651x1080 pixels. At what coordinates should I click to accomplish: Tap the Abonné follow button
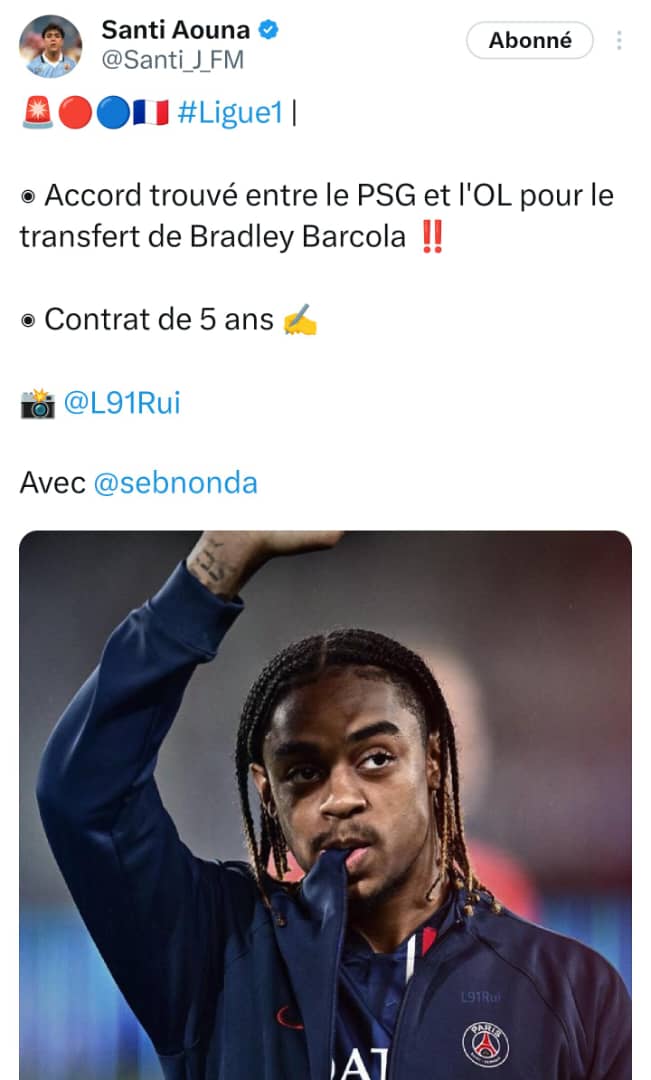click(529, 41)
